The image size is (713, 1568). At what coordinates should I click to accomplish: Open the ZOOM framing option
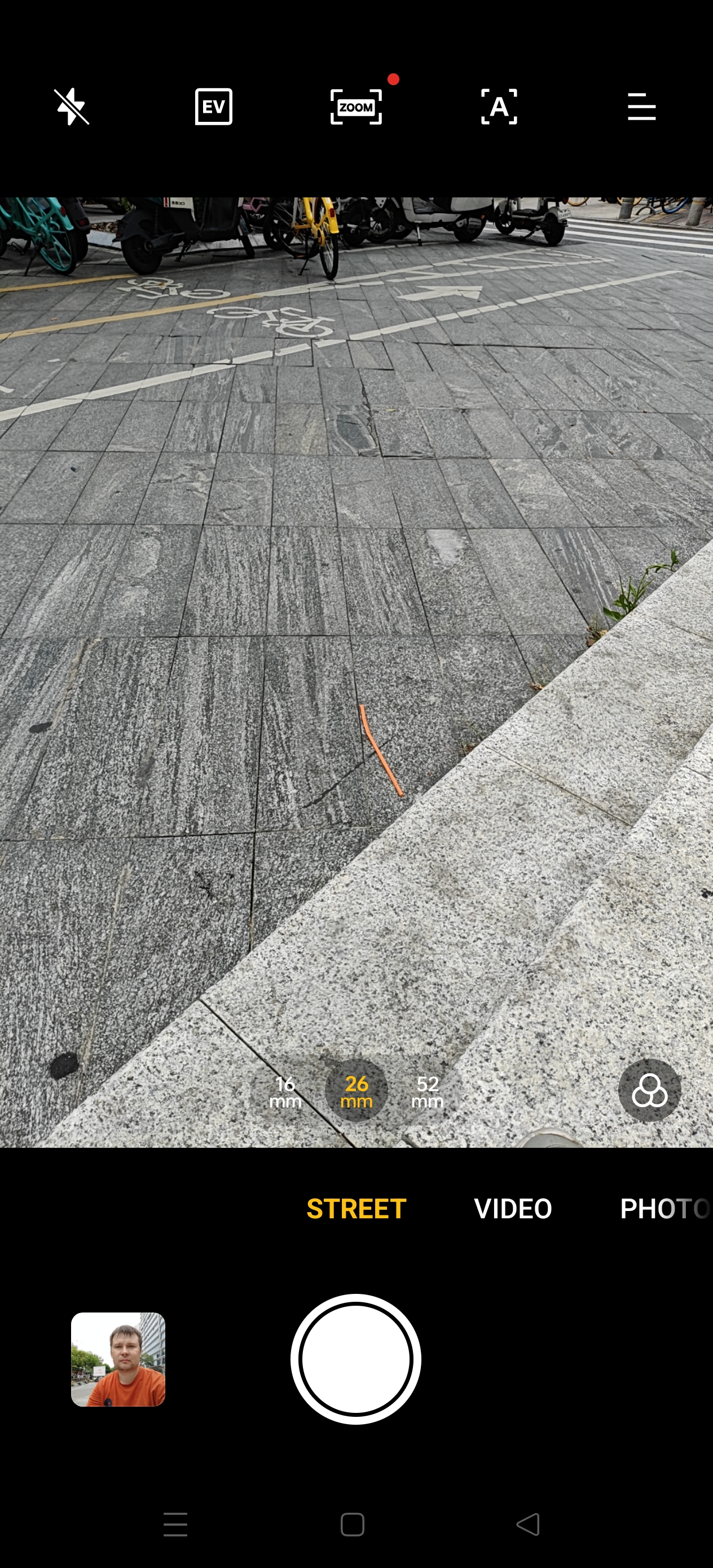click(x=356, y=107)
